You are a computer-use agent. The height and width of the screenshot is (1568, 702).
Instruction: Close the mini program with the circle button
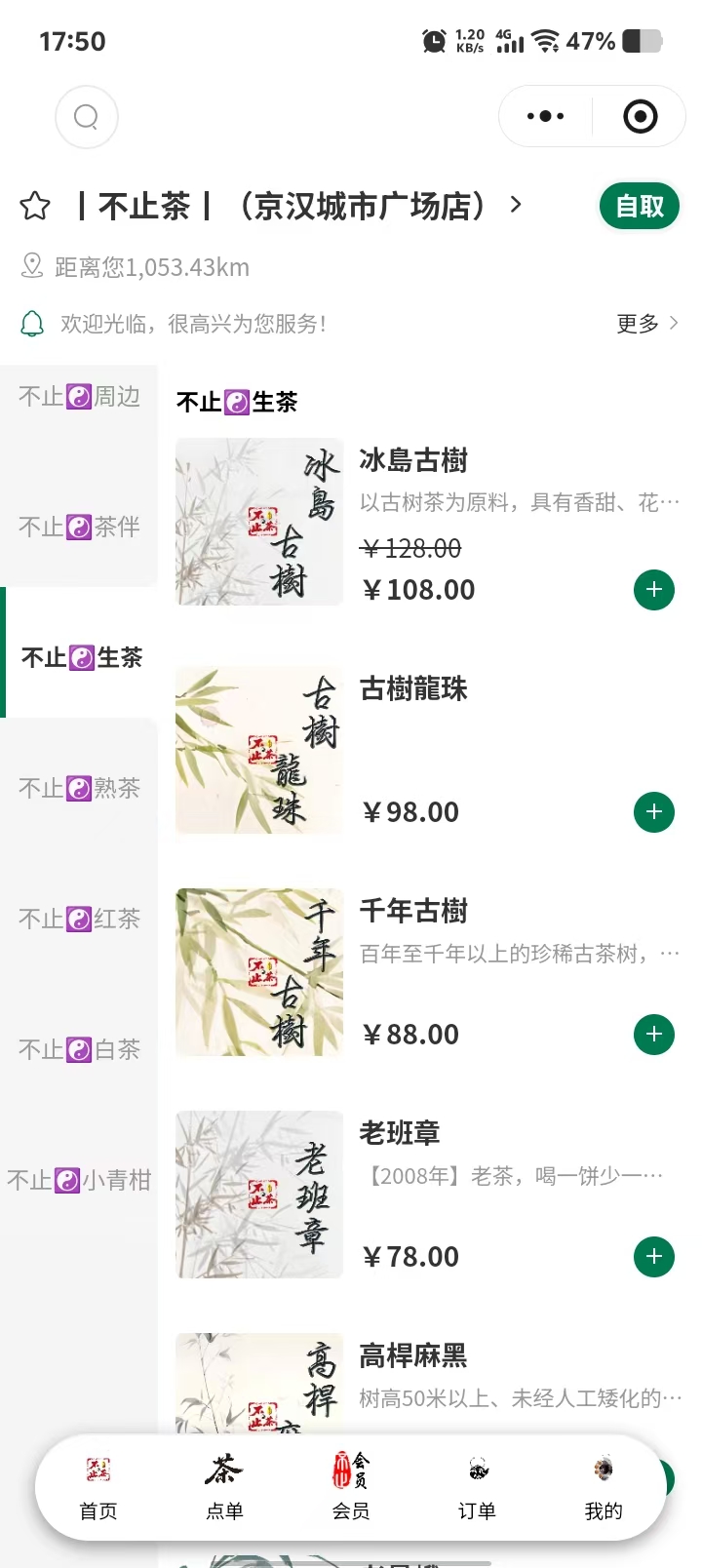click(x=640, y=117)
